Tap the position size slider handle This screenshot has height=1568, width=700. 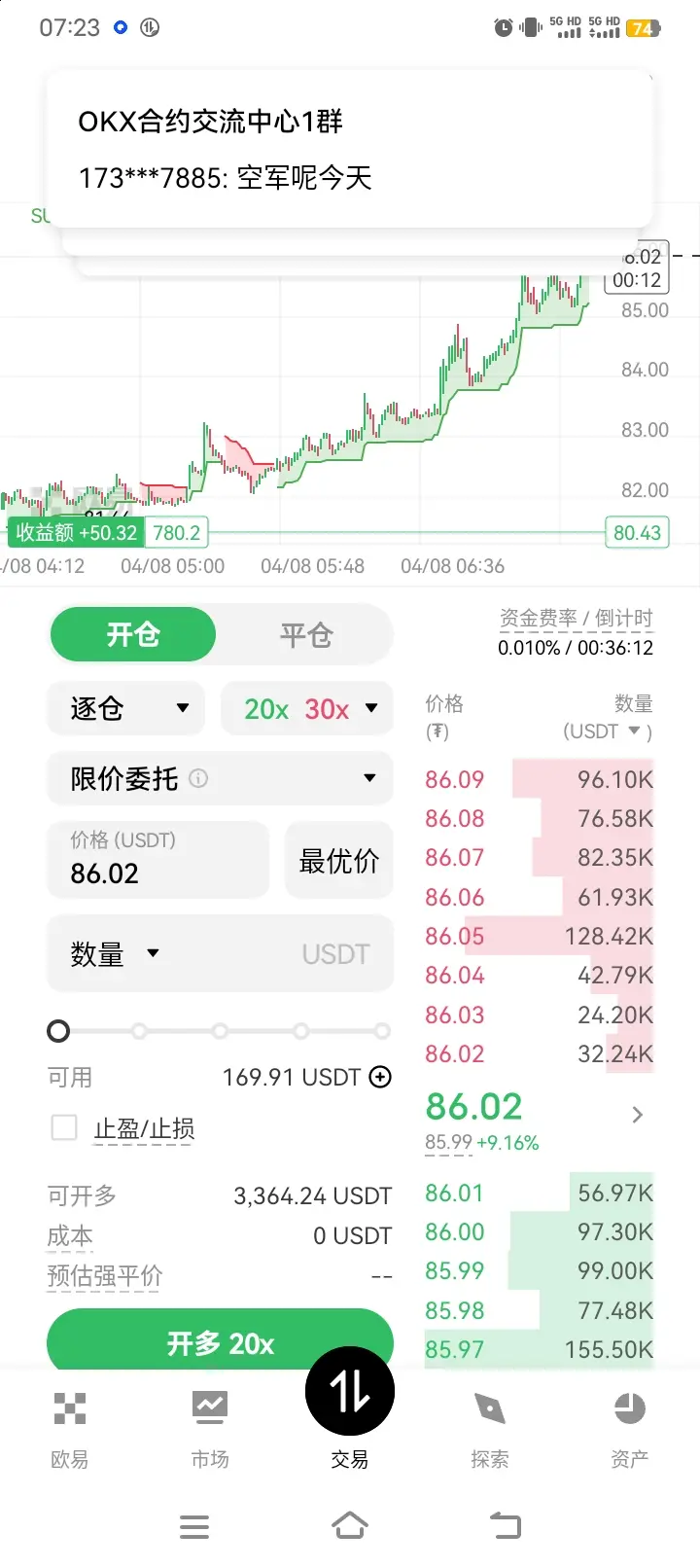pyautogui.click(x=58, y=1031)
